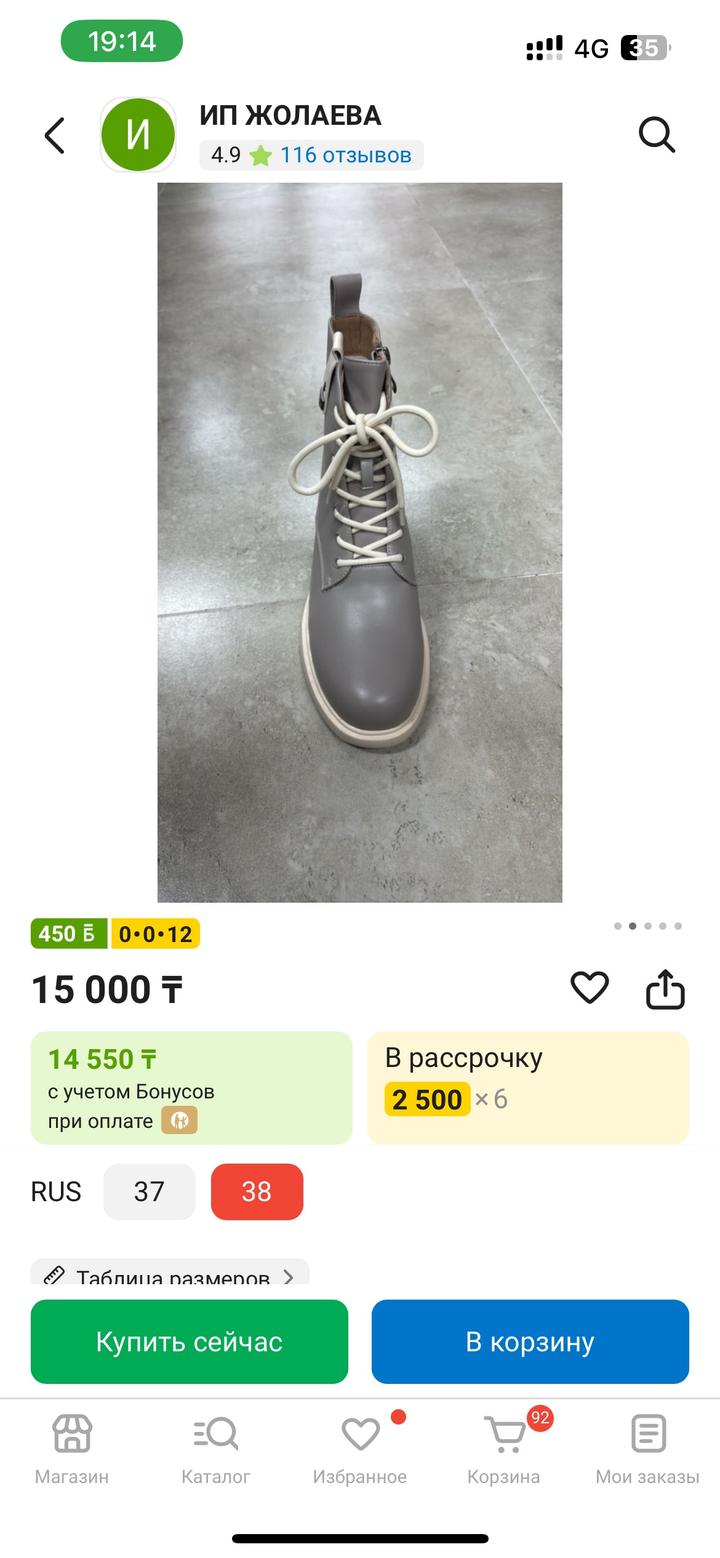Screen dimensions: 720x1558
Task: Choose size 38
Action: 257,1191
